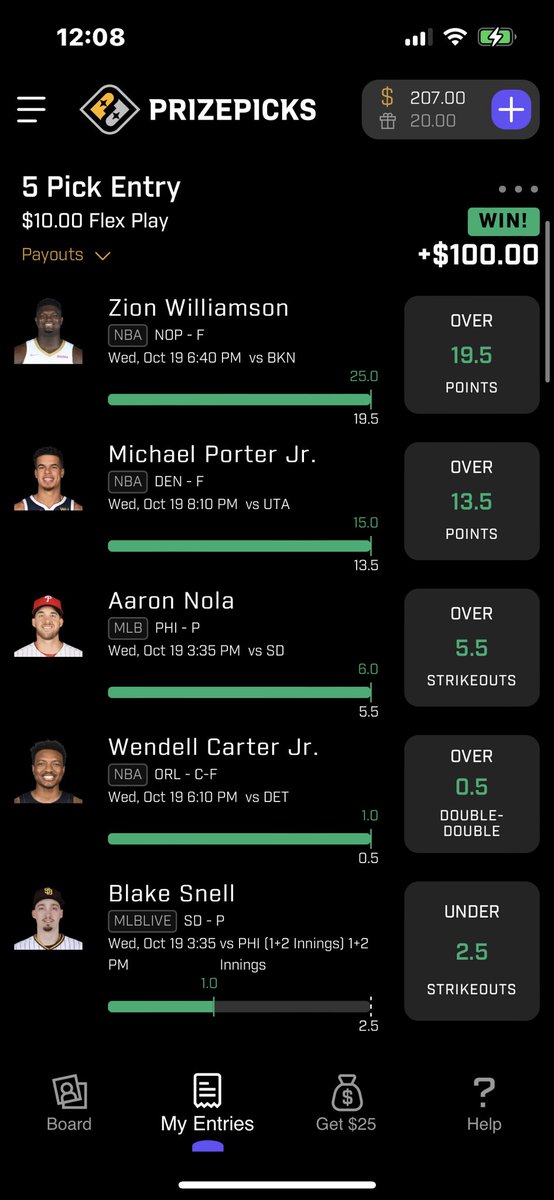Open the hamburger menu
The image size is (554, 1200).
click(x=31, y=109)
